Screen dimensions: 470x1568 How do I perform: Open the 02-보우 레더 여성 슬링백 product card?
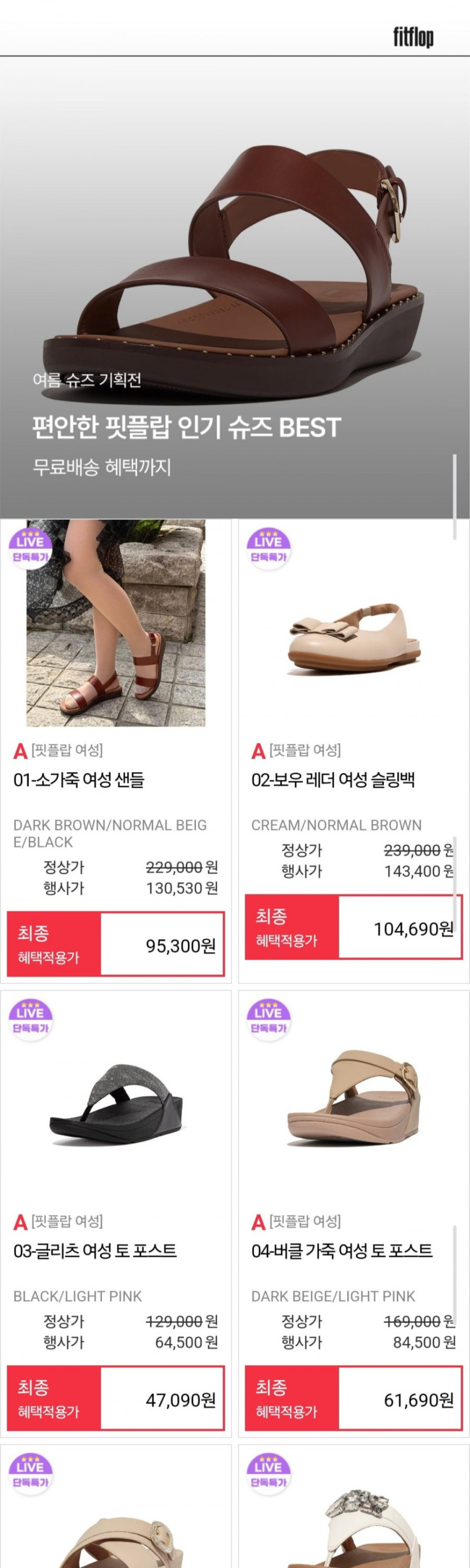[x=353, y=751]
